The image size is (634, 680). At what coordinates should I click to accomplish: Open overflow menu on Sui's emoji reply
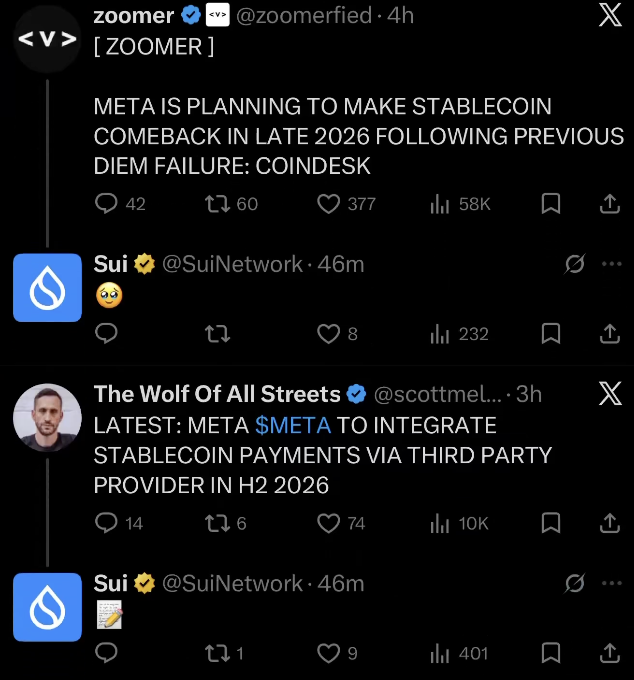pyautogui.click(x=611, y=264)
